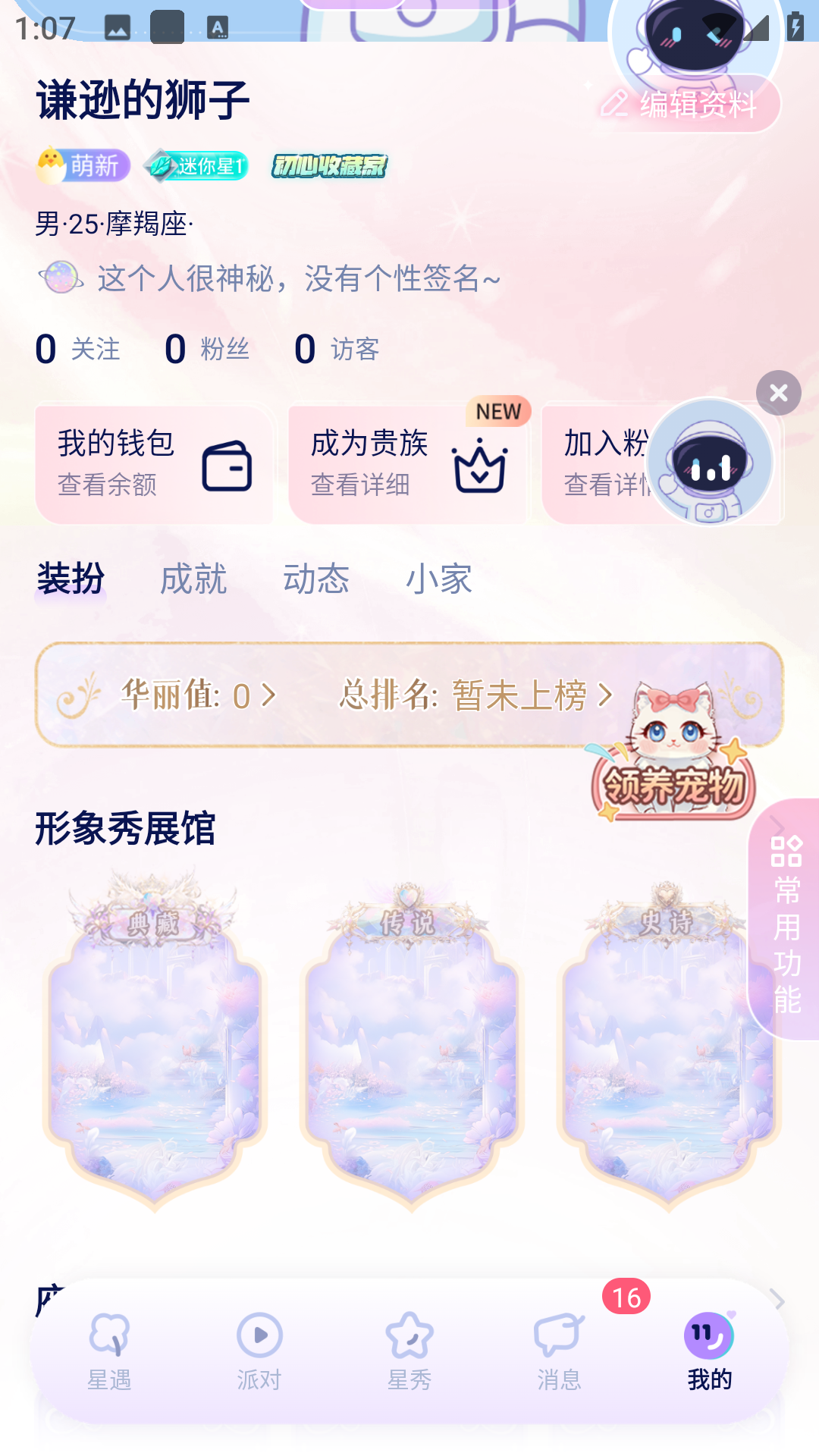Select the 装扮 tab
The image size is (819, 1456).
click(x=71, y=579)
